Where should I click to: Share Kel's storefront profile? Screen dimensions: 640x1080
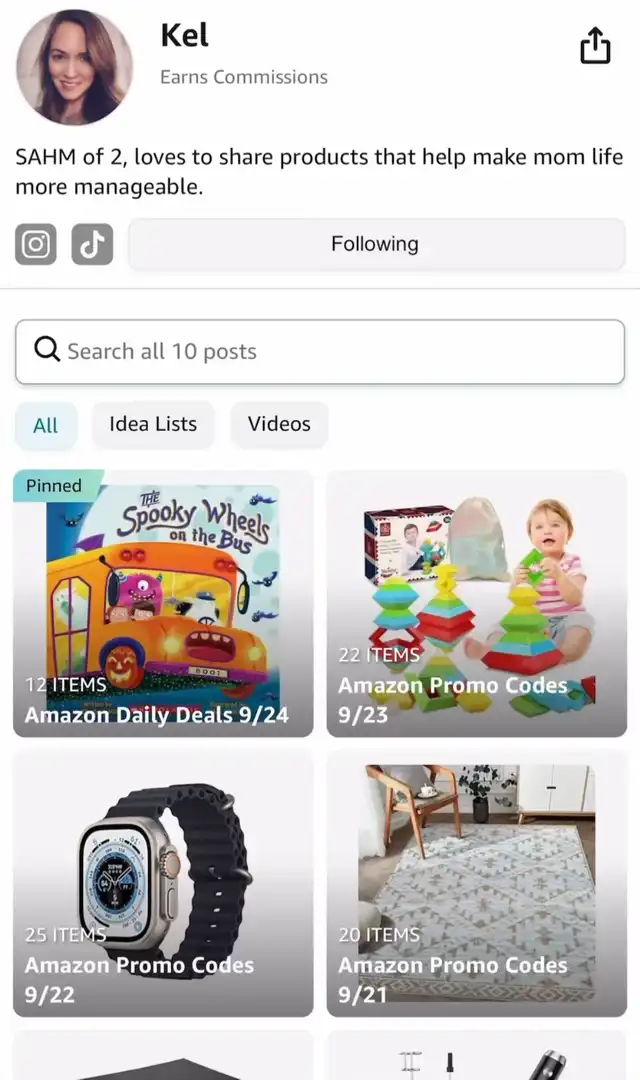[x=595, y=45]
